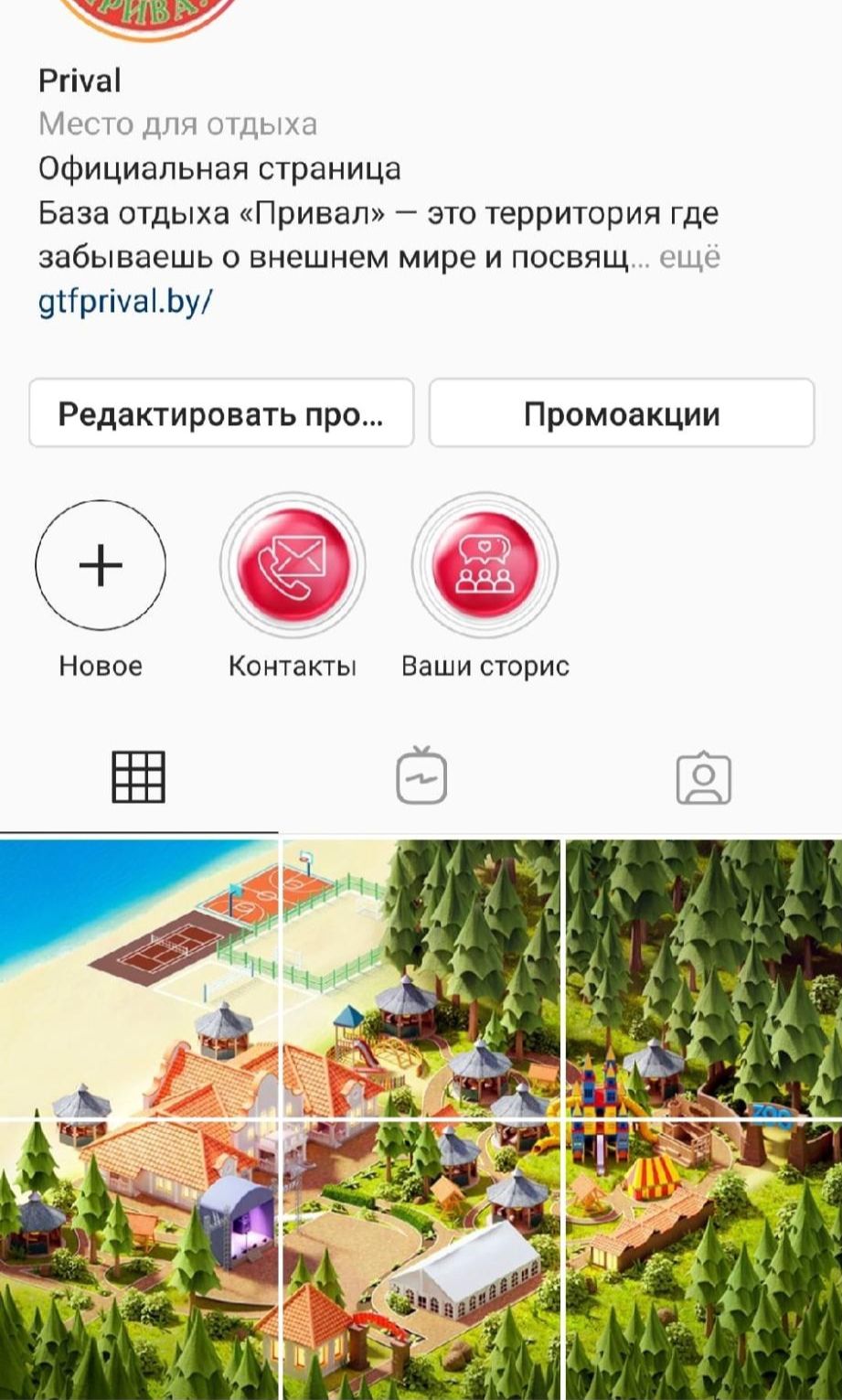842x1400 pixels.
Task: Open the Контакты highlight
Action: 293,565
